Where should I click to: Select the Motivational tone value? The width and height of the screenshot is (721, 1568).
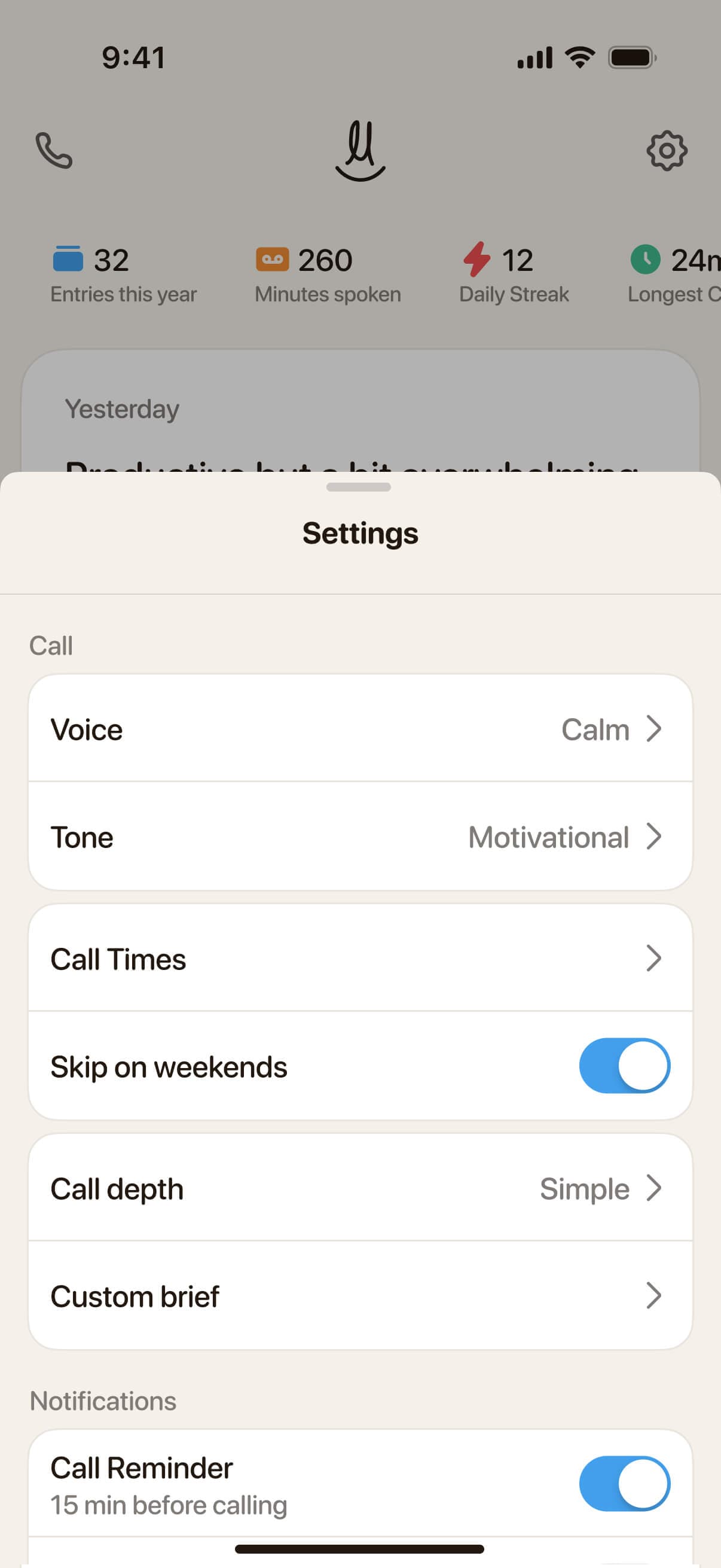548,837
